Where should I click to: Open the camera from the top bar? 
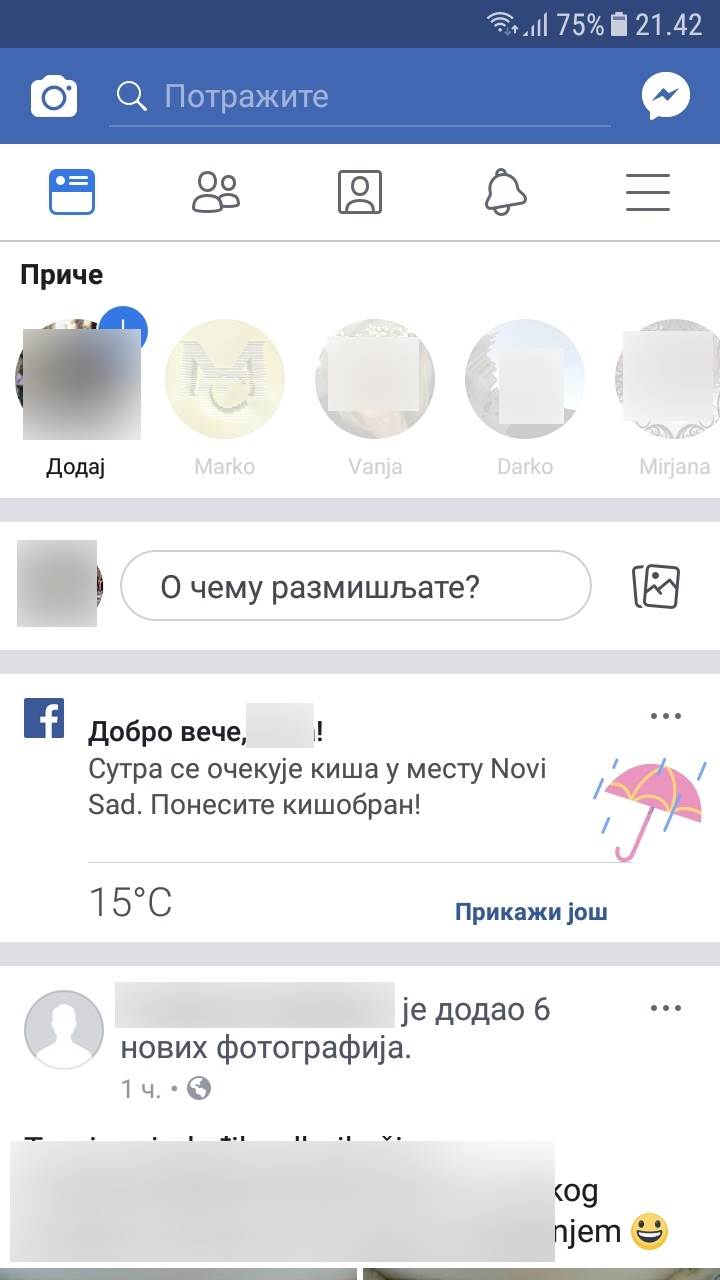pos(53,95)
